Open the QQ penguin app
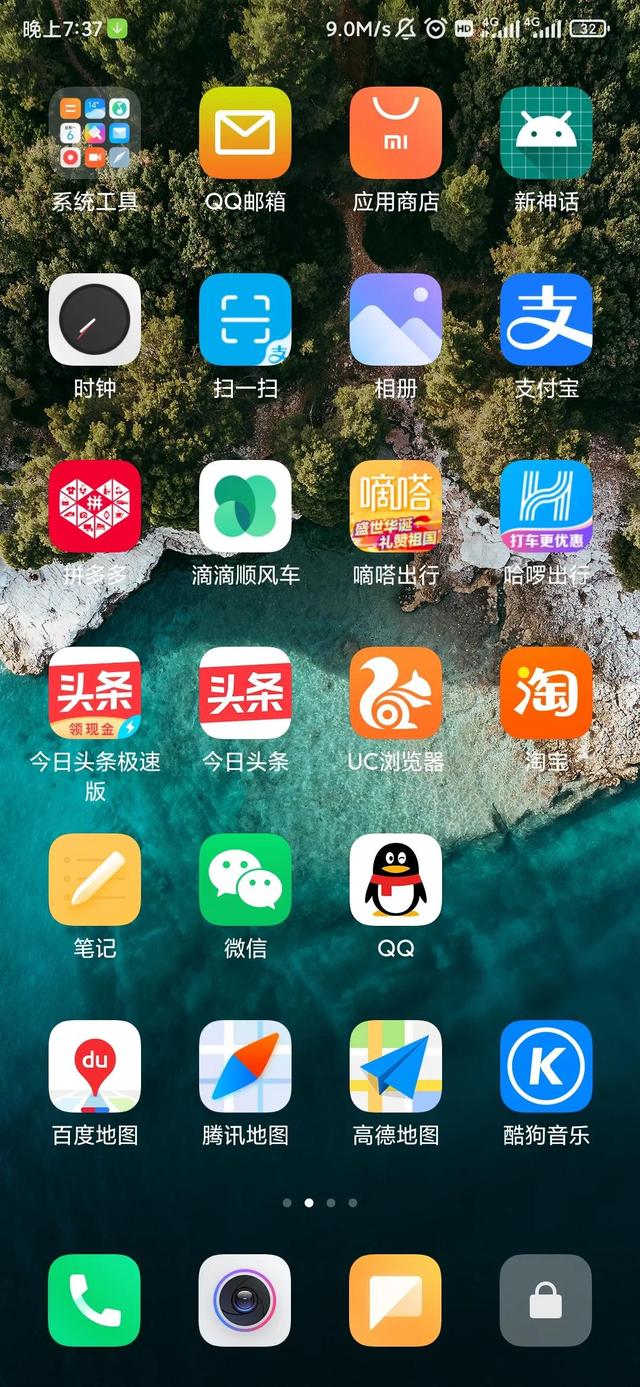 (396, 880)
